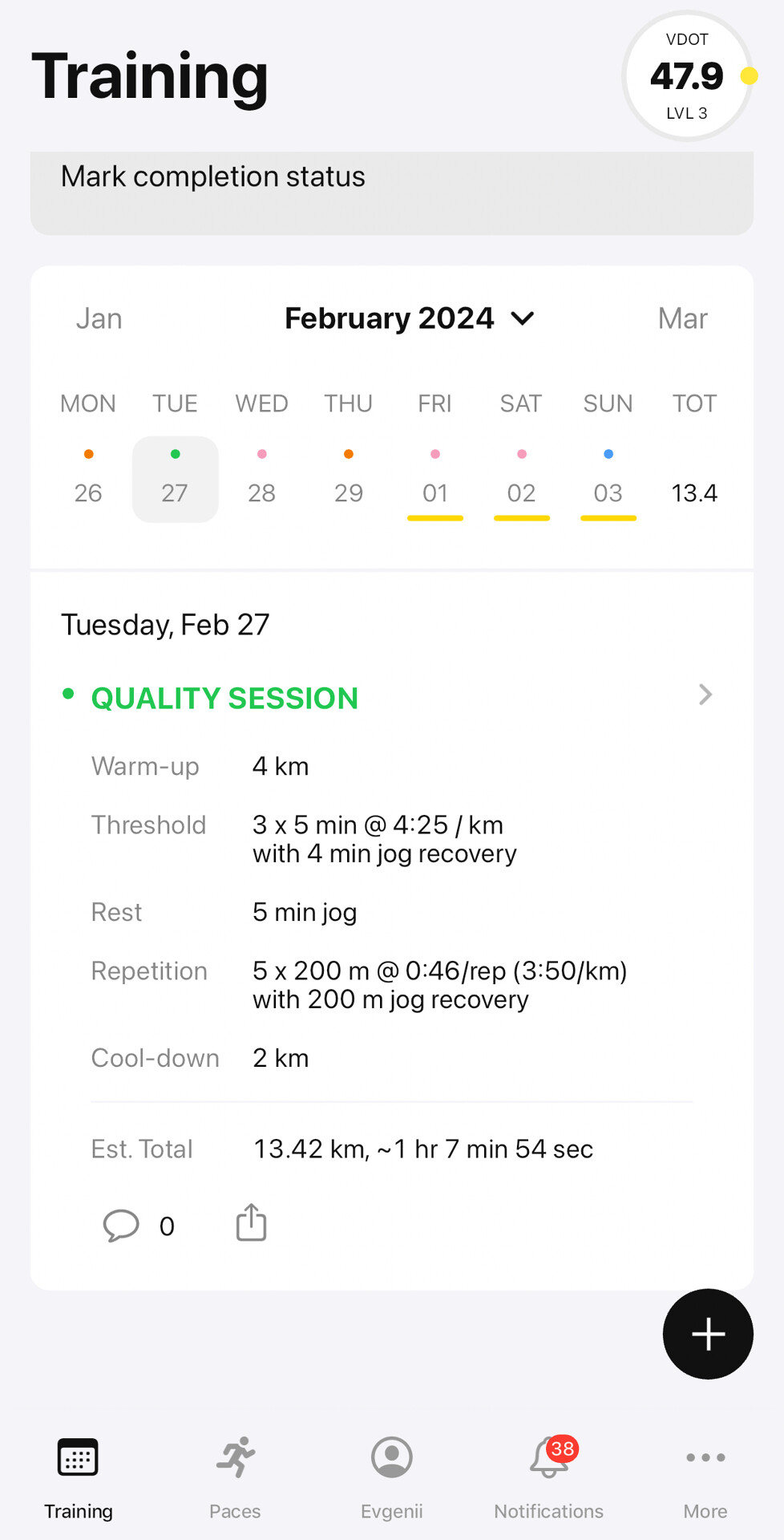Select Wednesday 28 in the calendar
This screenshot has height=1540, width=784.
pyautogui.click(x=261, y=479)
